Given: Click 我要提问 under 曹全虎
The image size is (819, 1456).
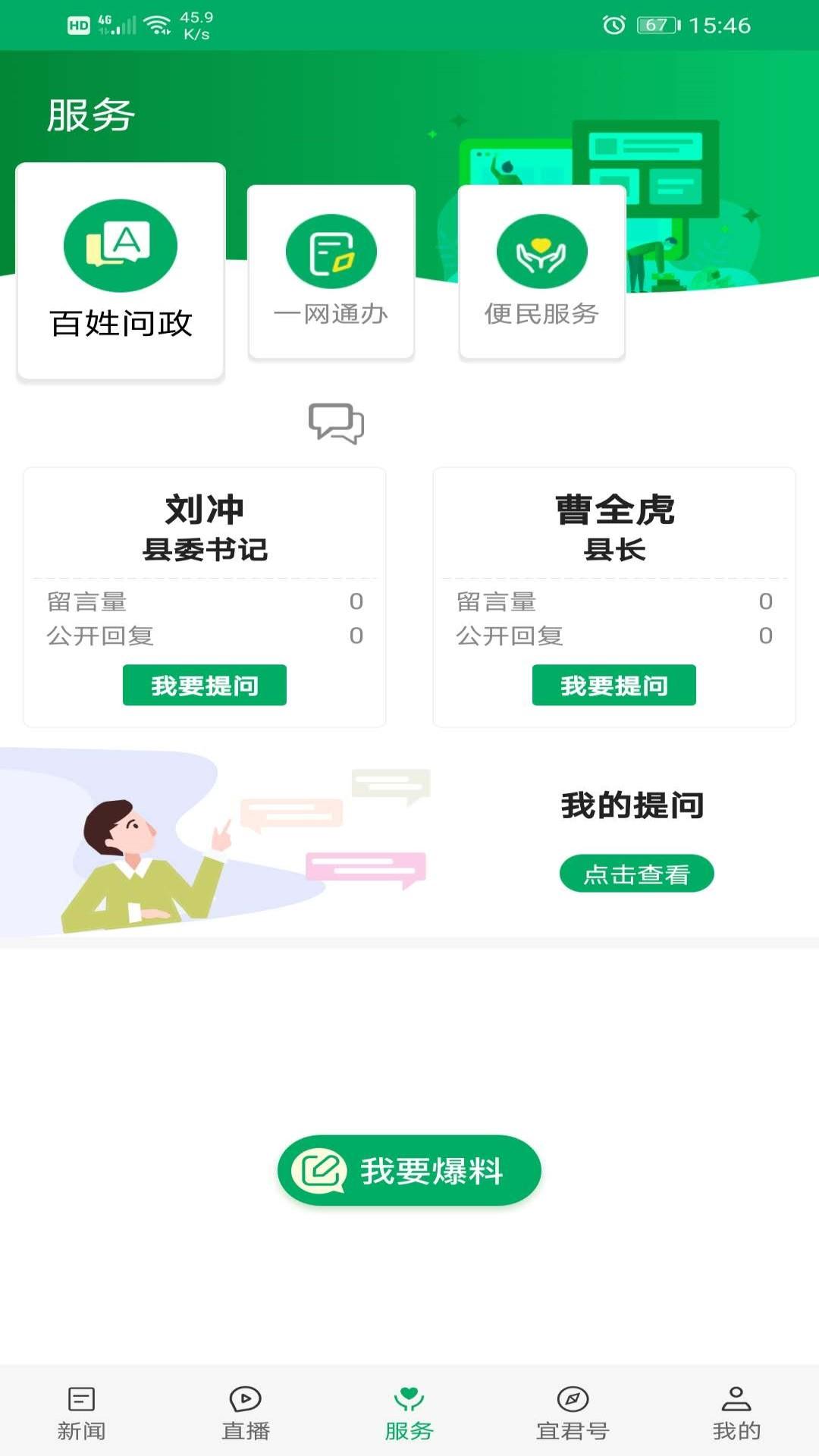Looking at the screenshot, I should point(613,685).
